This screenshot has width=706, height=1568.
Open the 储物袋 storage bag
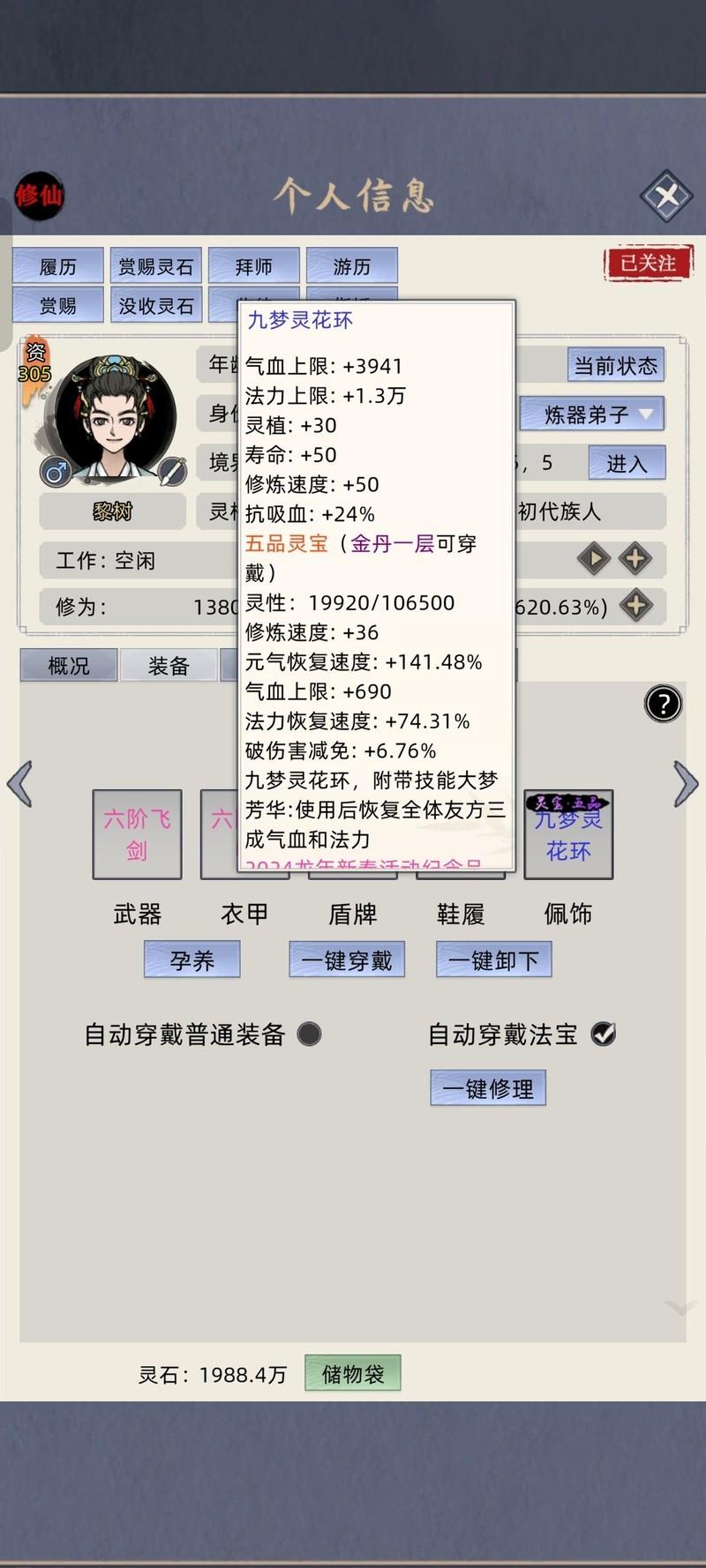353,1373
